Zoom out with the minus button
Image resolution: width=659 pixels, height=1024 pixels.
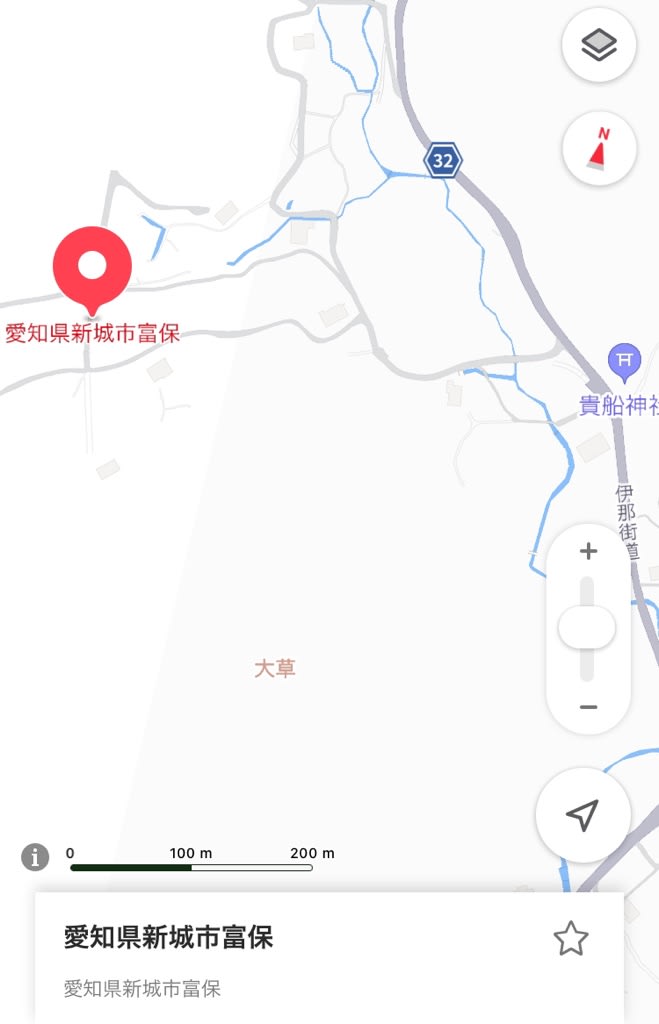(x=588, y=707)
